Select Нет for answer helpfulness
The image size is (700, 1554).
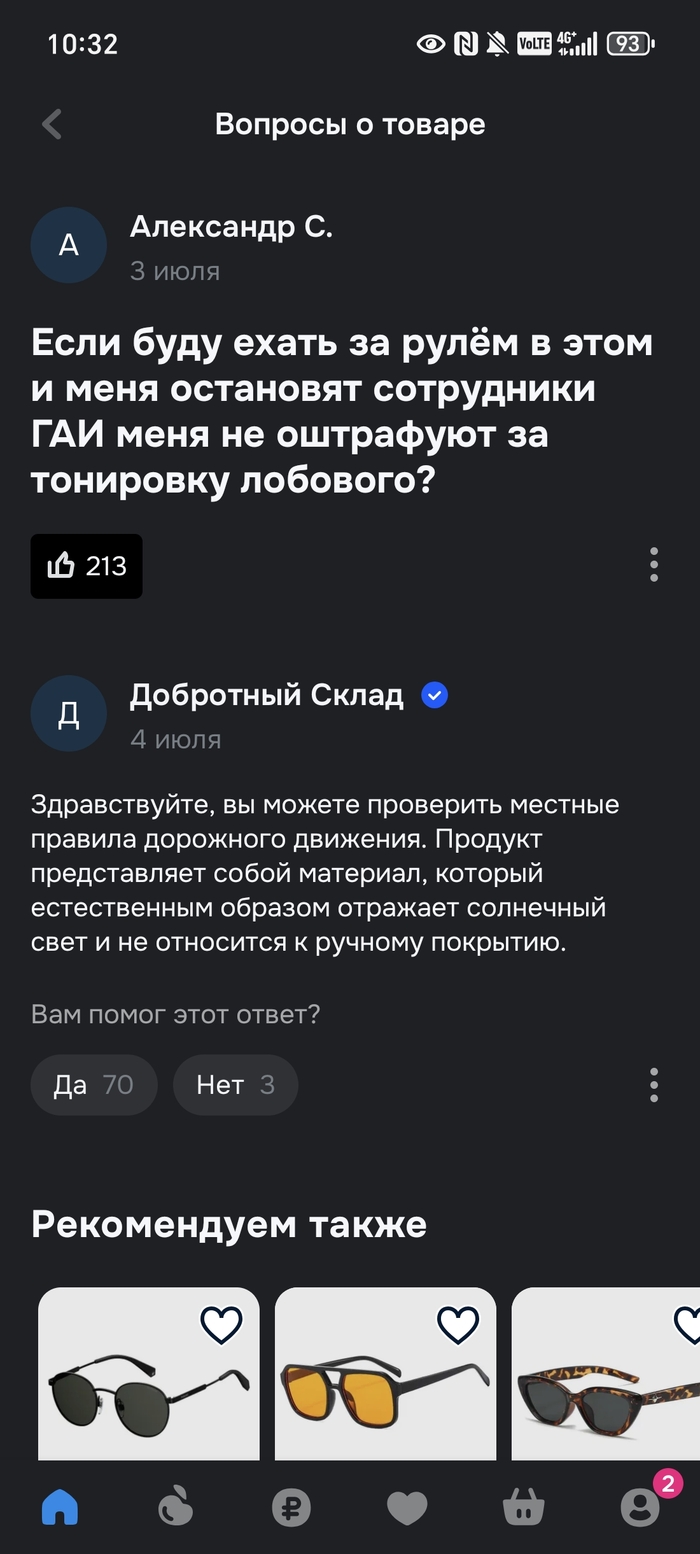[235, 1085]
